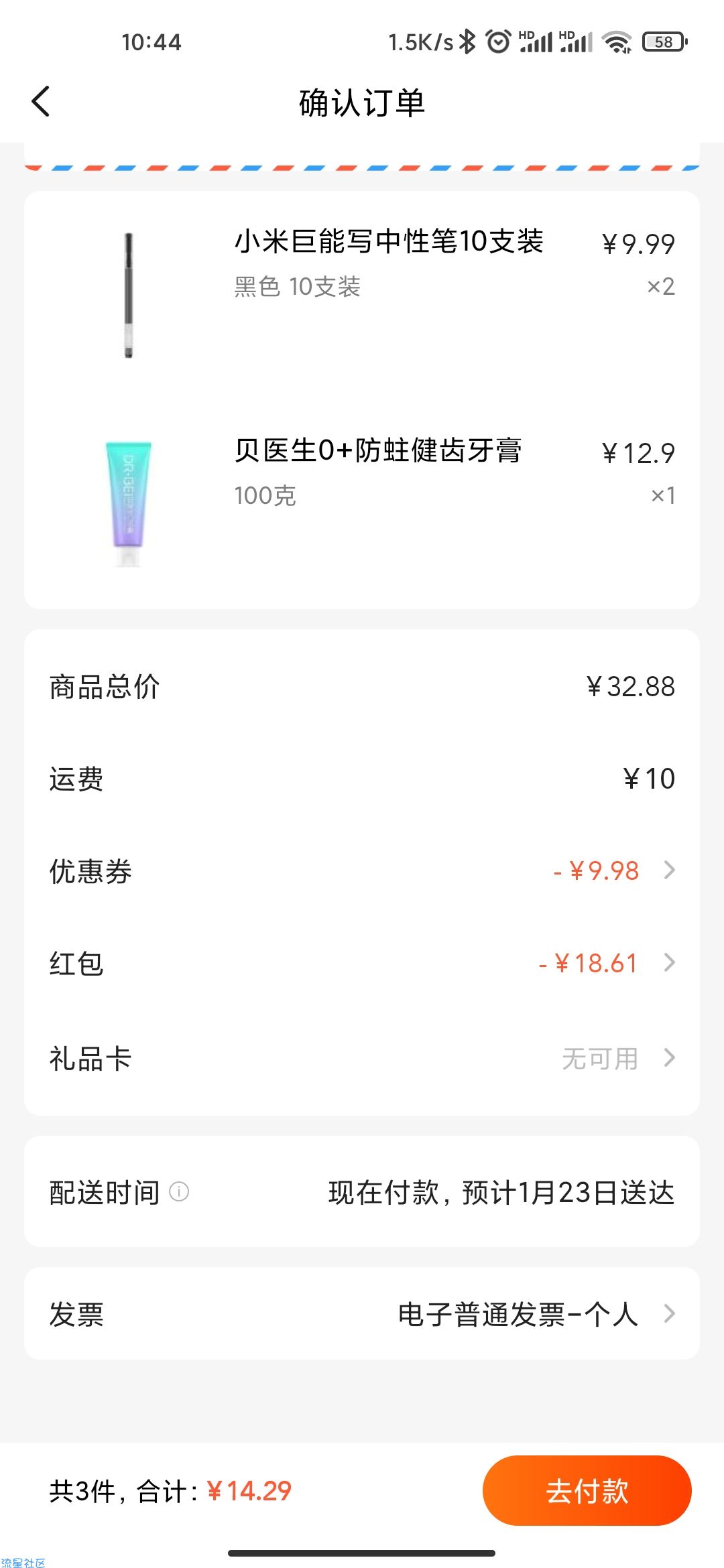Change the 发票 invoice type
This screenshot has height=1568, width=724.
(362, 1313)
